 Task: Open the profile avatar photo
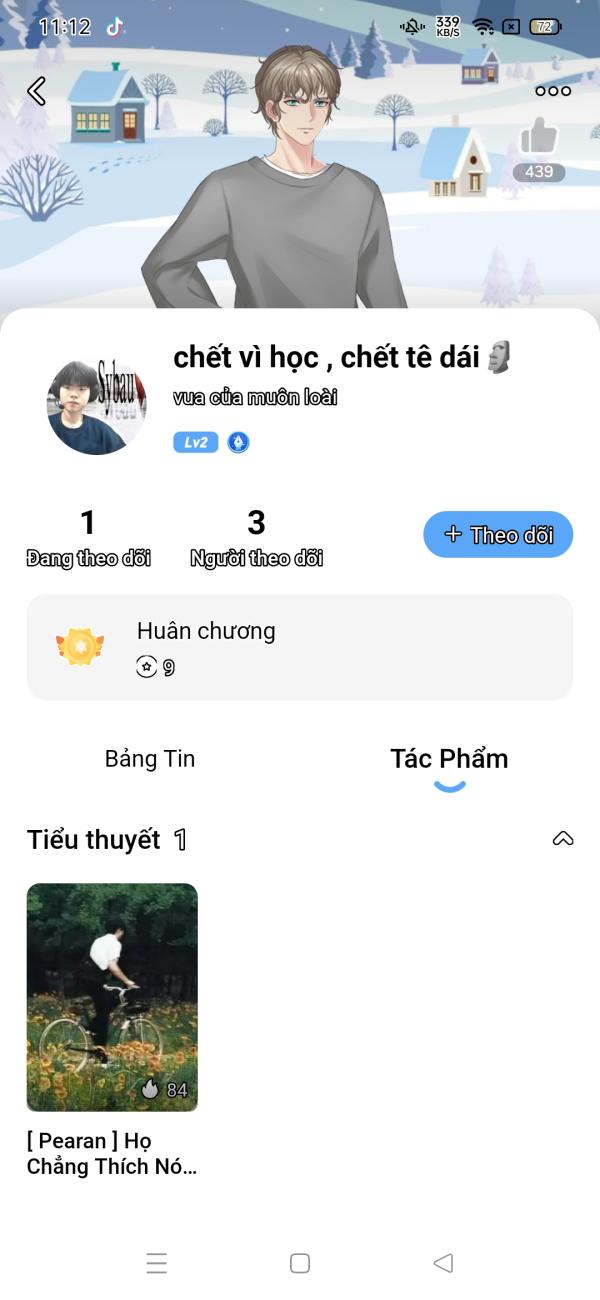97,405
